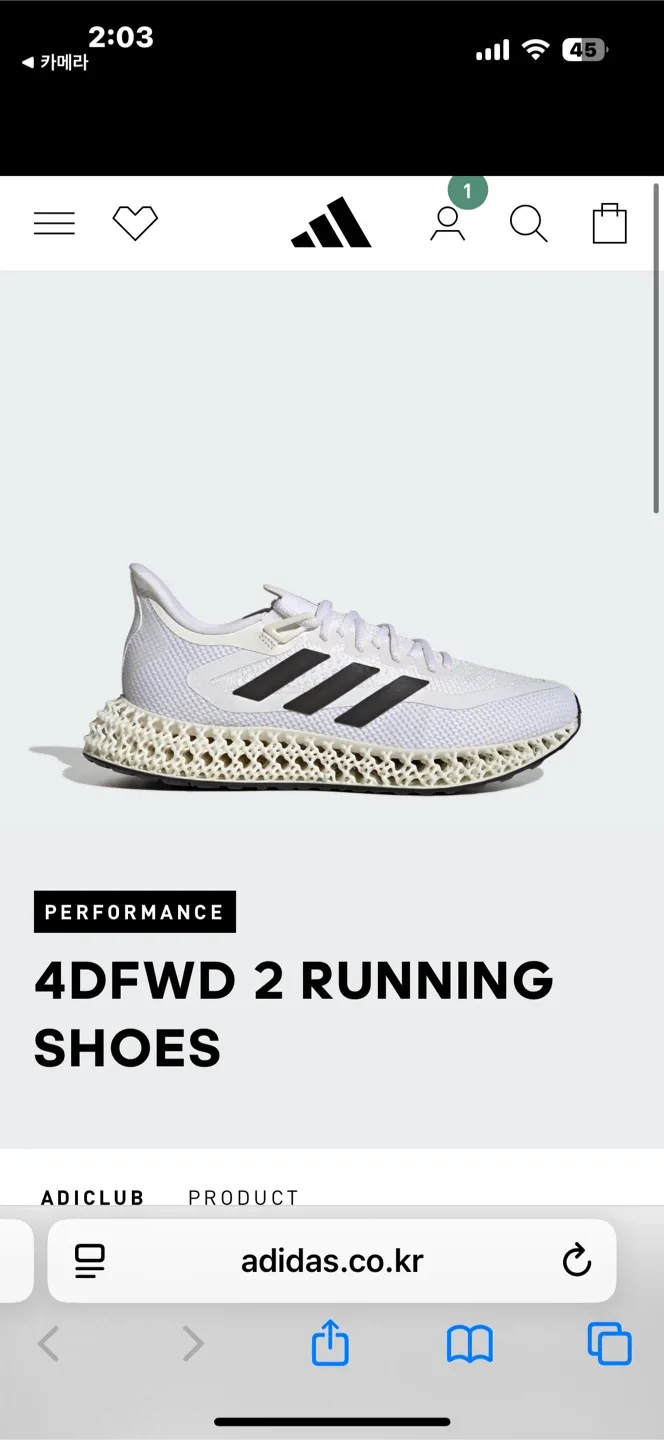The height and width of the screenshot is (1440, 664).
Task: Share this page
Action: pyautogui.click(x=330, y=1344)
